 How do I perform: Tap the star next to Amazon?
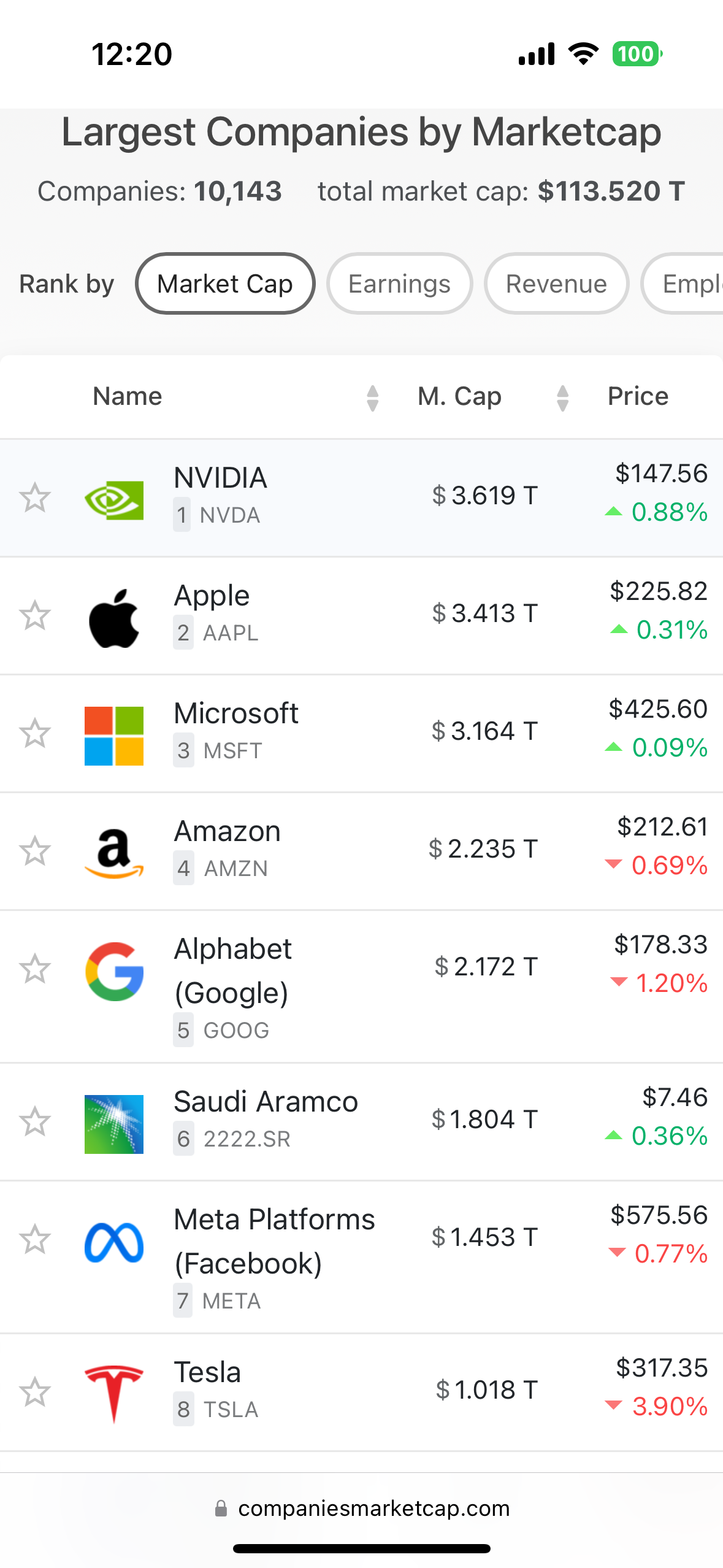(x=34, y=851)
